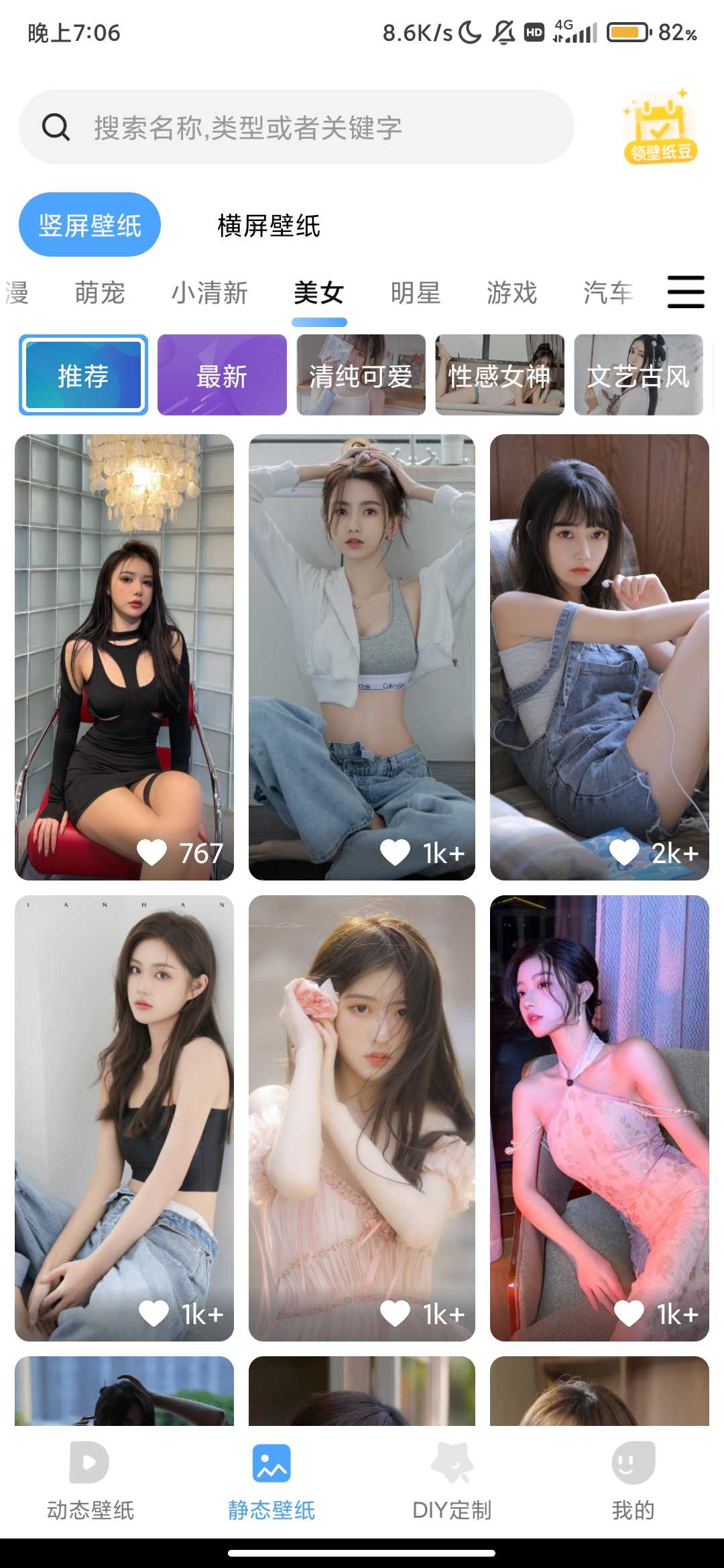The height and width of the screenshot is (1568, 724).
Task: Switch to 横屏壁纸 landscape wallpapers
Action: [x=269, y=226]
